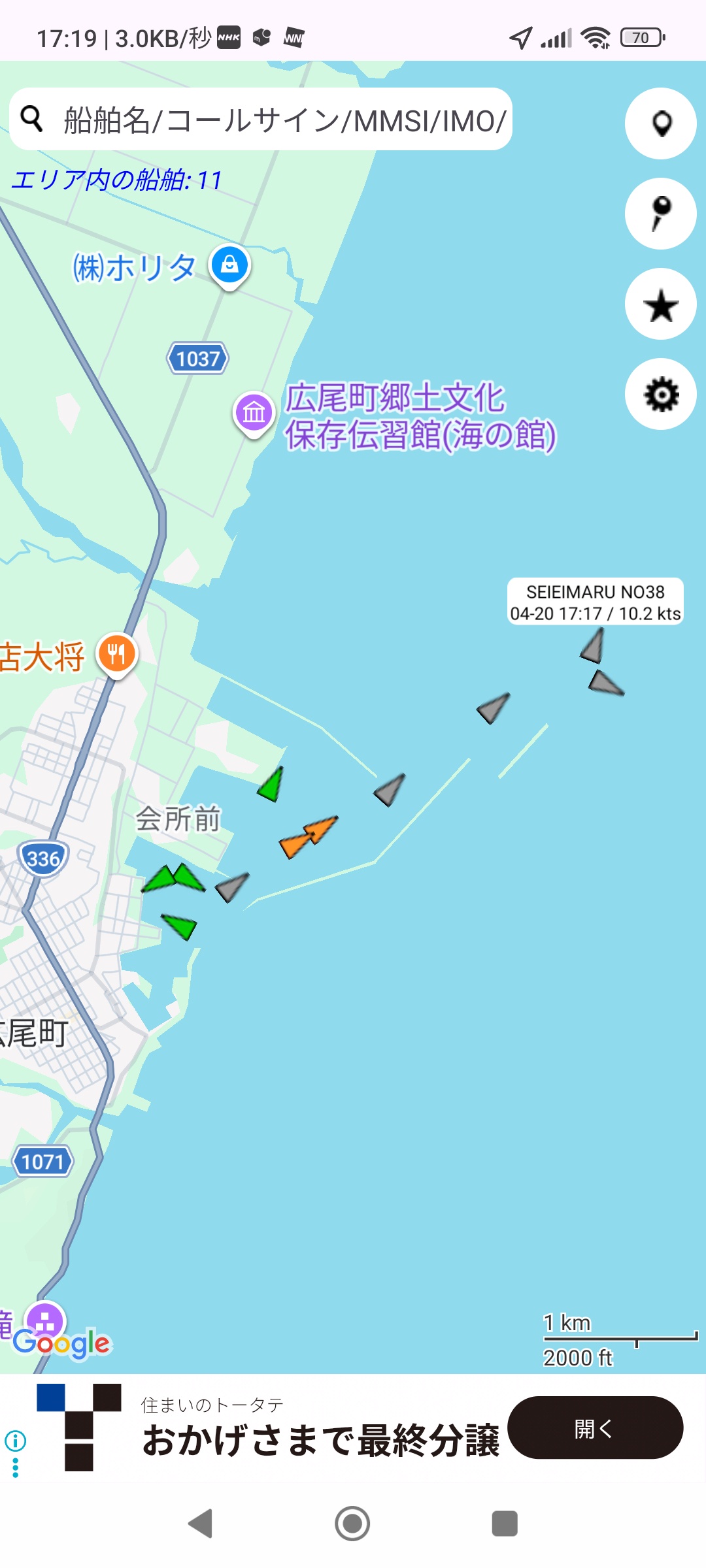This screenshot has width=706, height=1568.
Task: Open the ad info icon
Action: pyautogui.click(x=15, y=1440)
